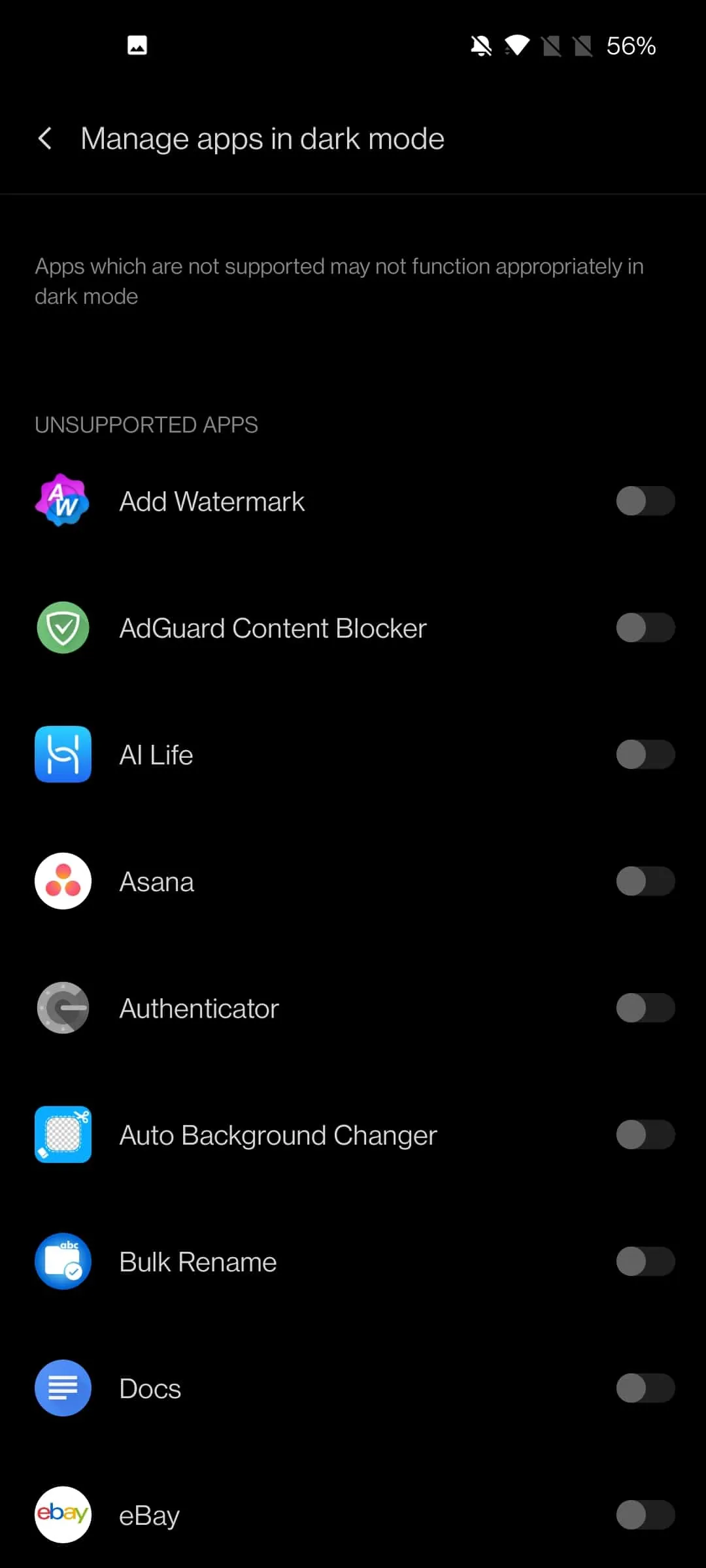The image size is (706, 1568).
Task: Go back using the arrow button
Action: pyautogui.click(x=44, y=139)
